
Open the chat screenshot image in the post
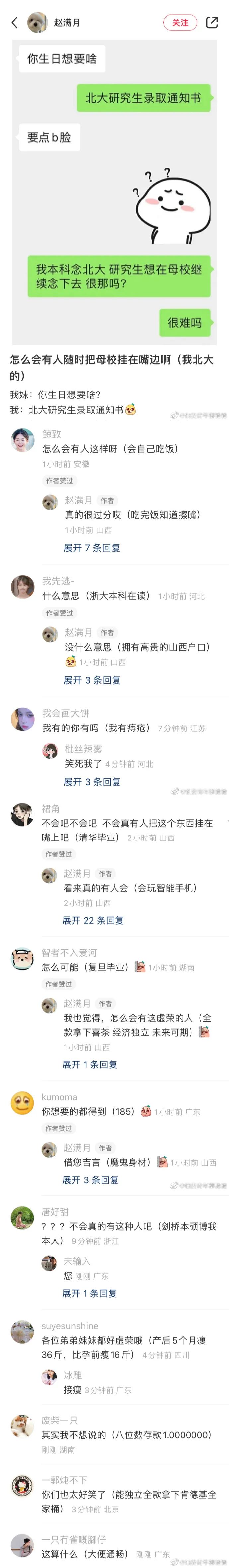pyautogui.click(x=114, y=192)
